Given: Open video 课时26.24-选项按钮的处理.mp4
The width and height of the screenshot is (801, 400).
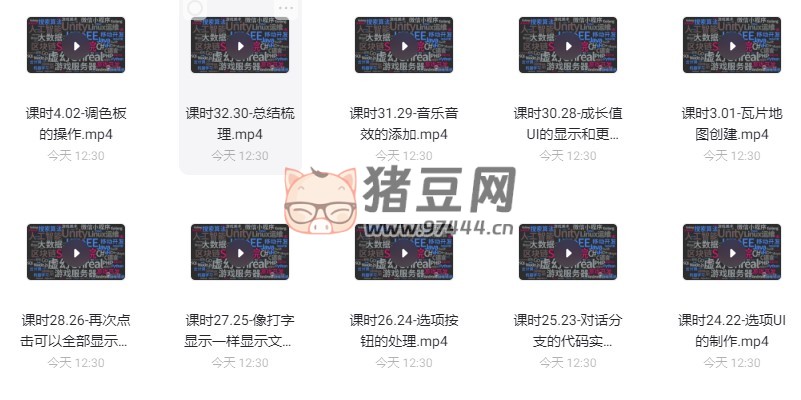Looking at the screenshot, I should point(404,251).
